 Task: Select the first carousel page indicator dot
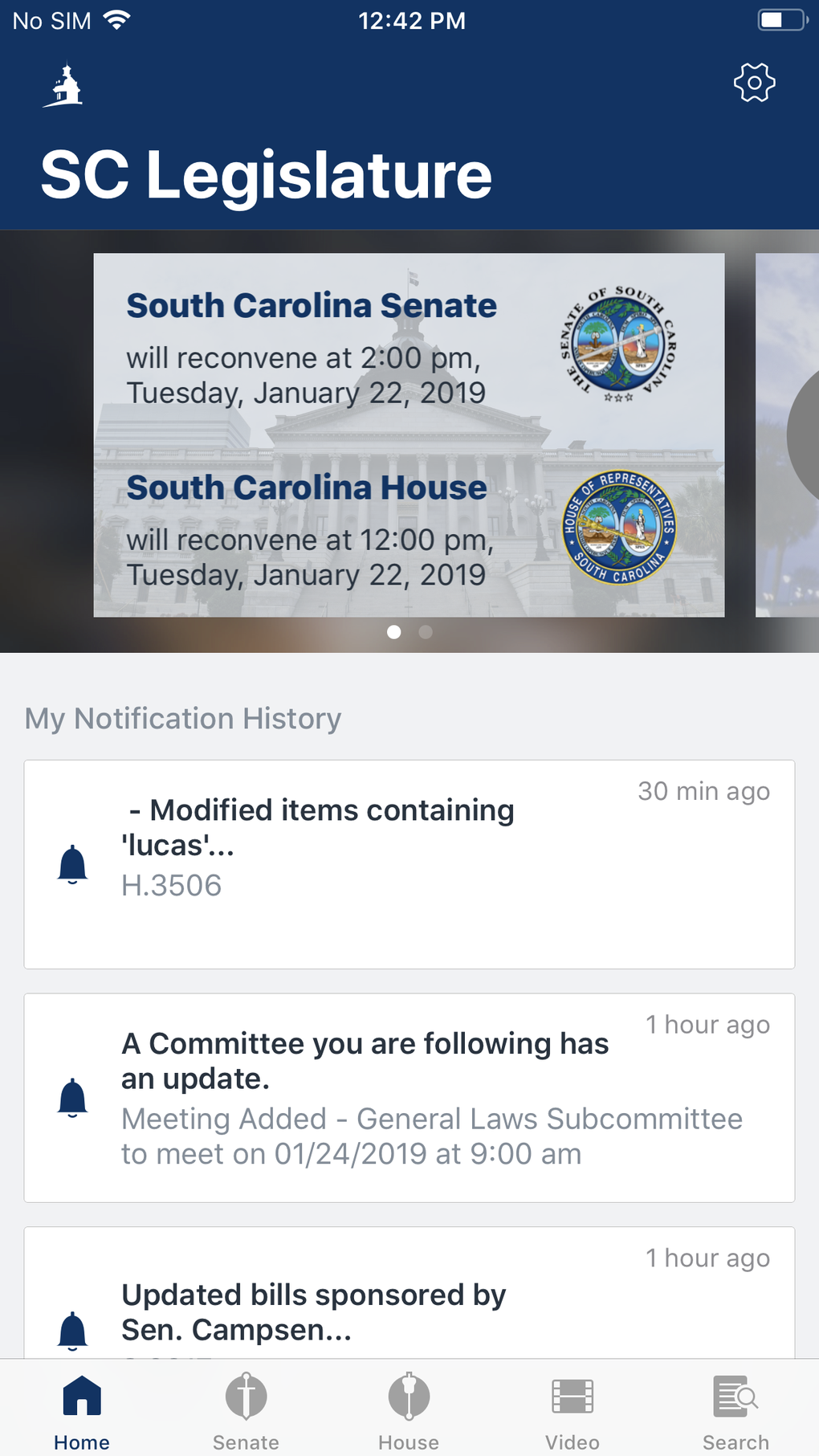pyautogui.click(x=394, y=632)
